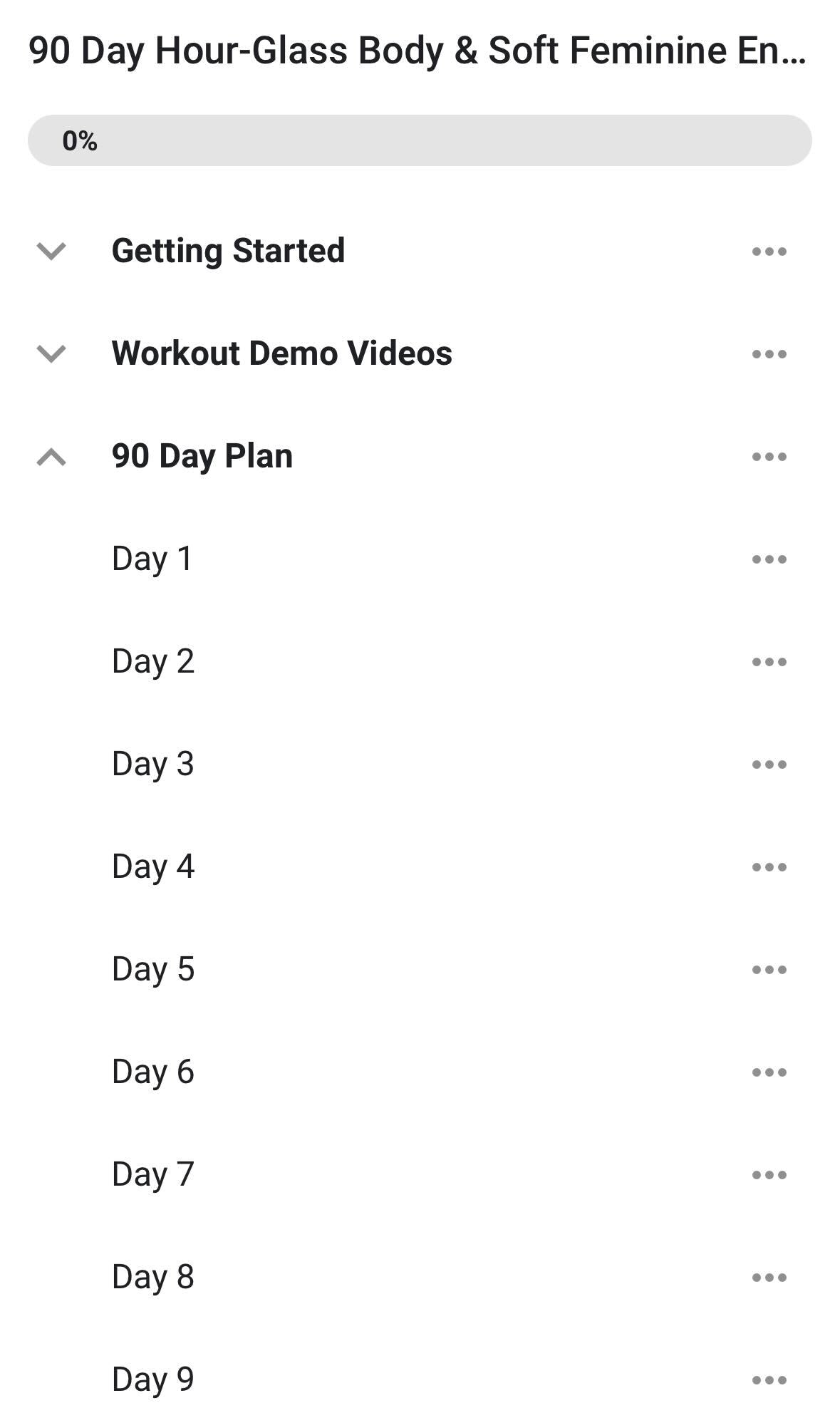
Task: Open options menu for Getting Started
Action: point(769,252)
